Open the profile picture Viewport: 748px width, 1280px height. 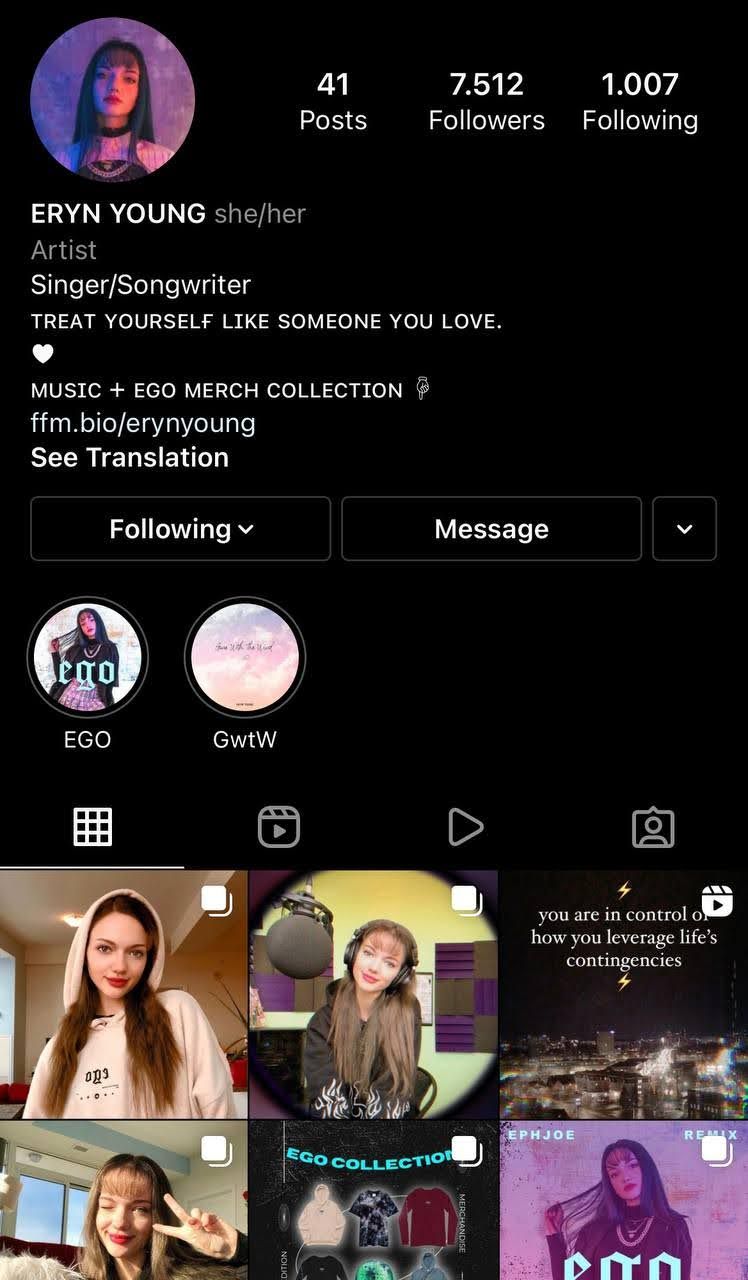pyautogui.click(x=112, y=99)
